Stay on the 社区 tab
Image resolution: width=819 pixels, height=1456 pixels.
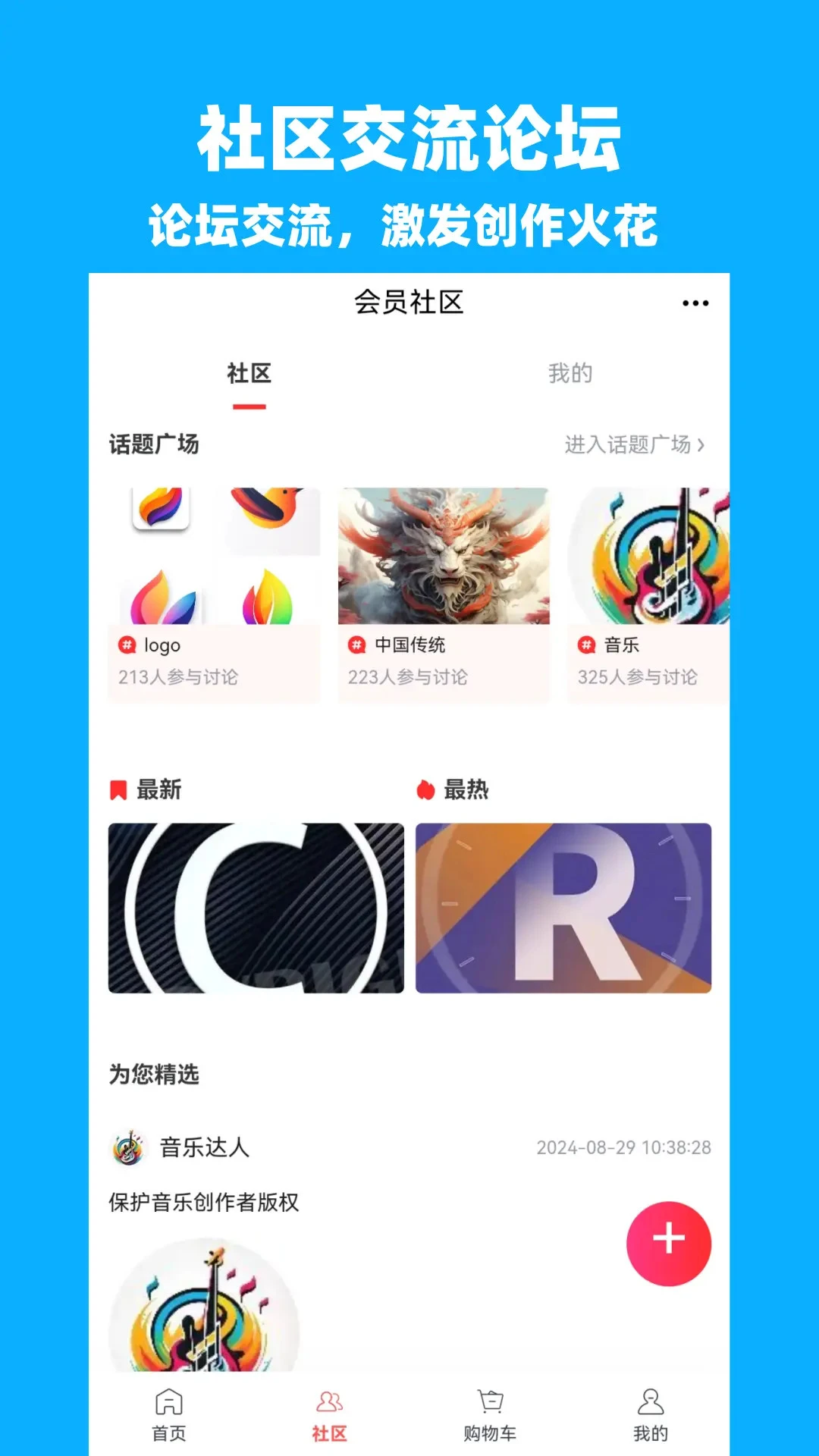pos(249,372)
